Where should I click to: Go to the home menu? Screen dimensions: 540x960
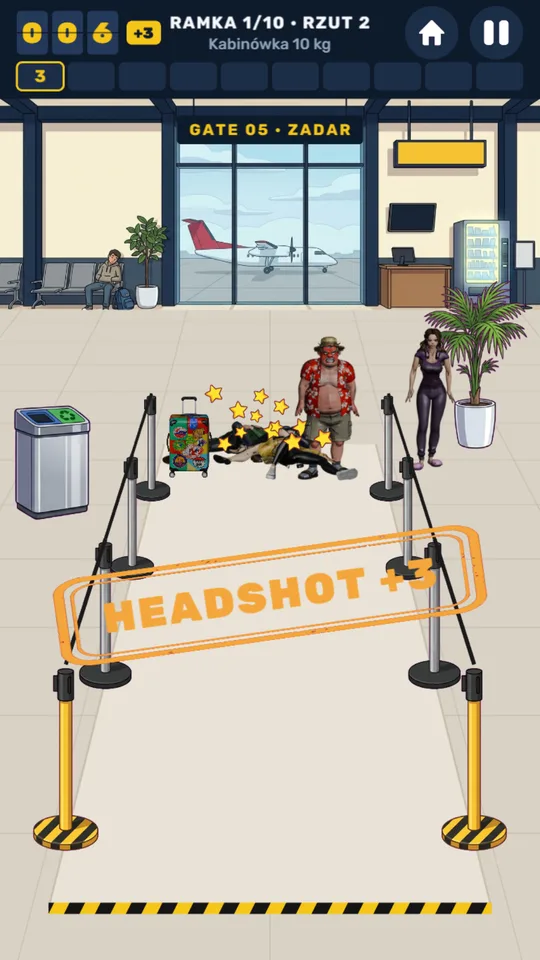(x=431, y=33)
